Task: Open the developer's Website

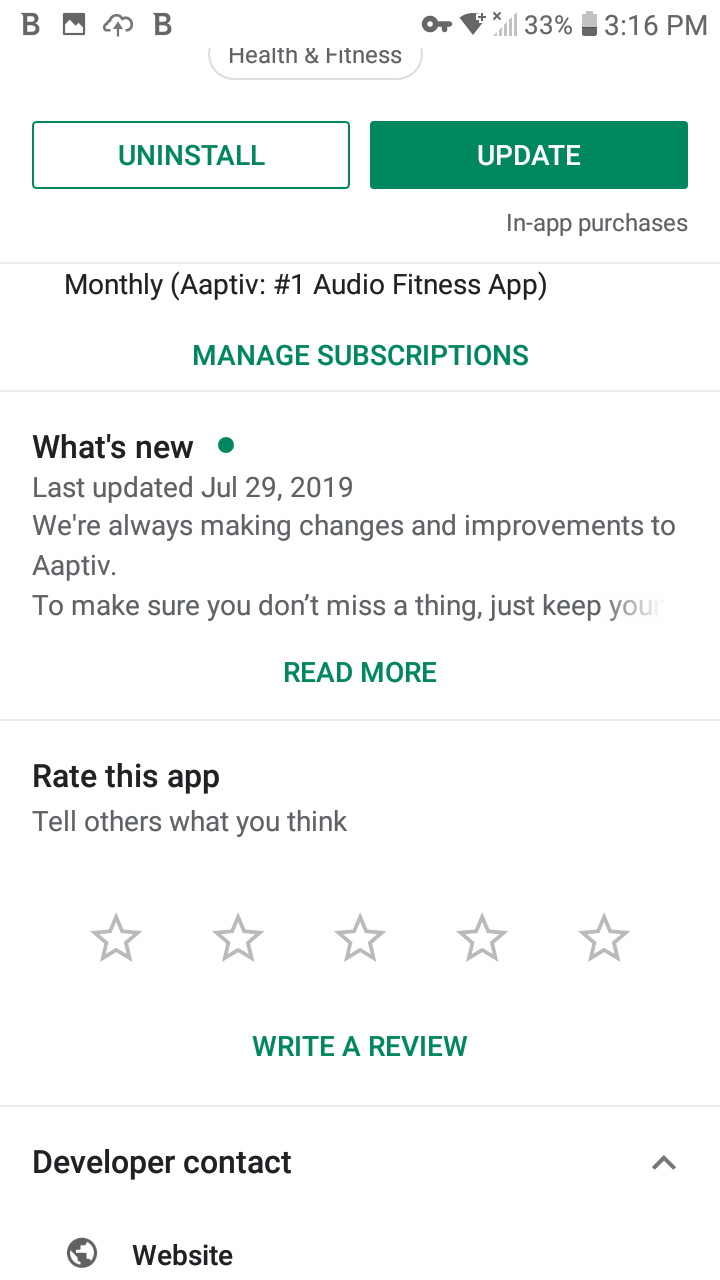Action: tap(182, 1255)
